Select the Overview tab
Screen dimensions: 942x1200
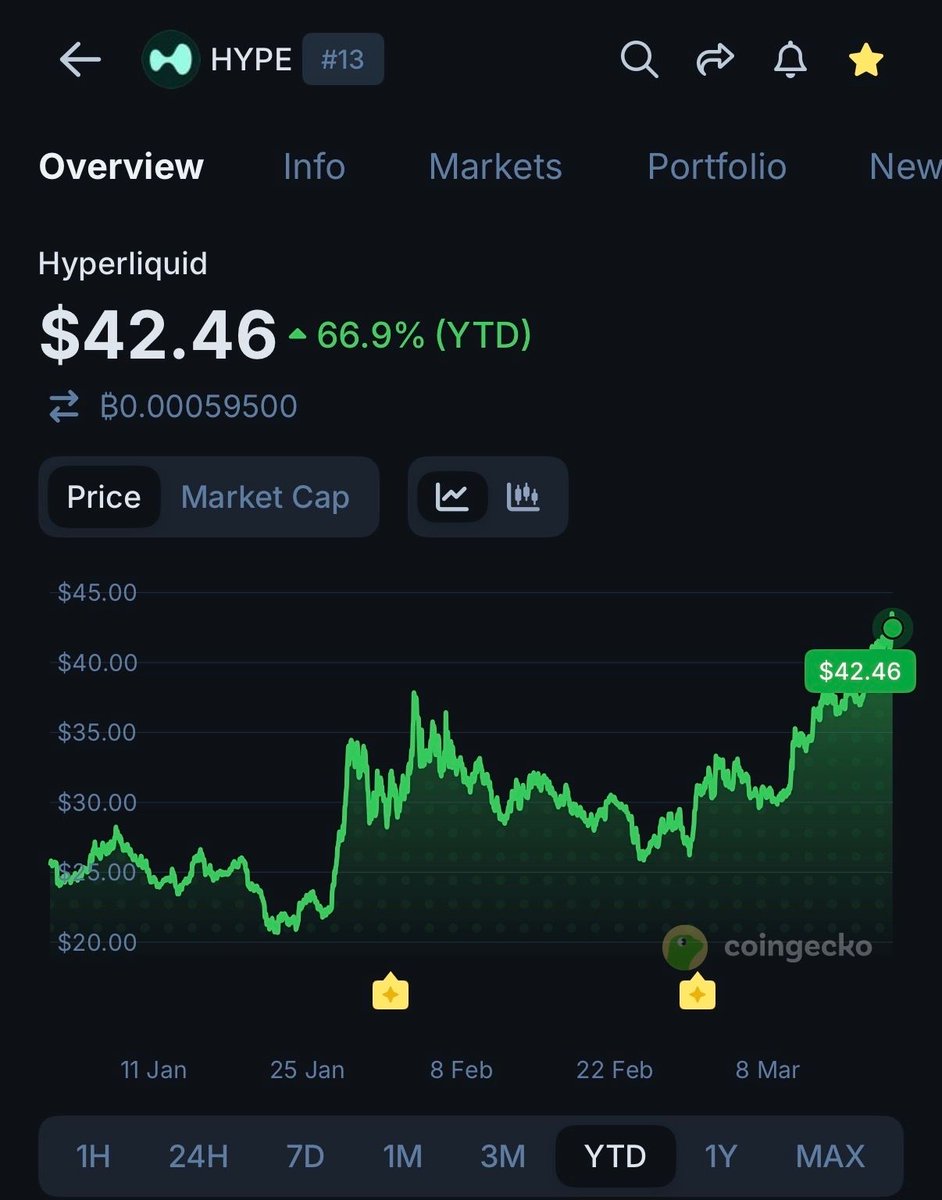121,166
